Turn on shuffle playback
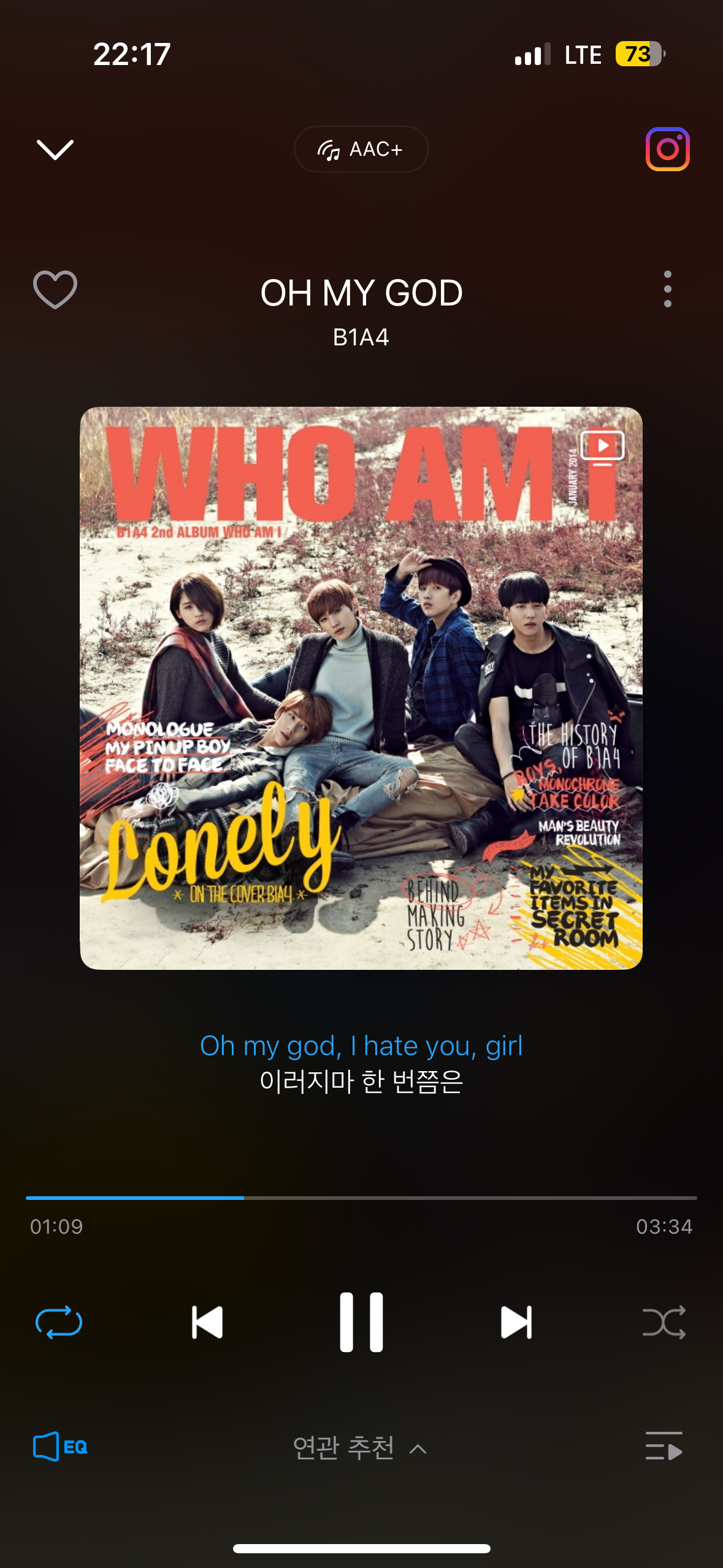 pyautogui.click(x=664, y=1322)
